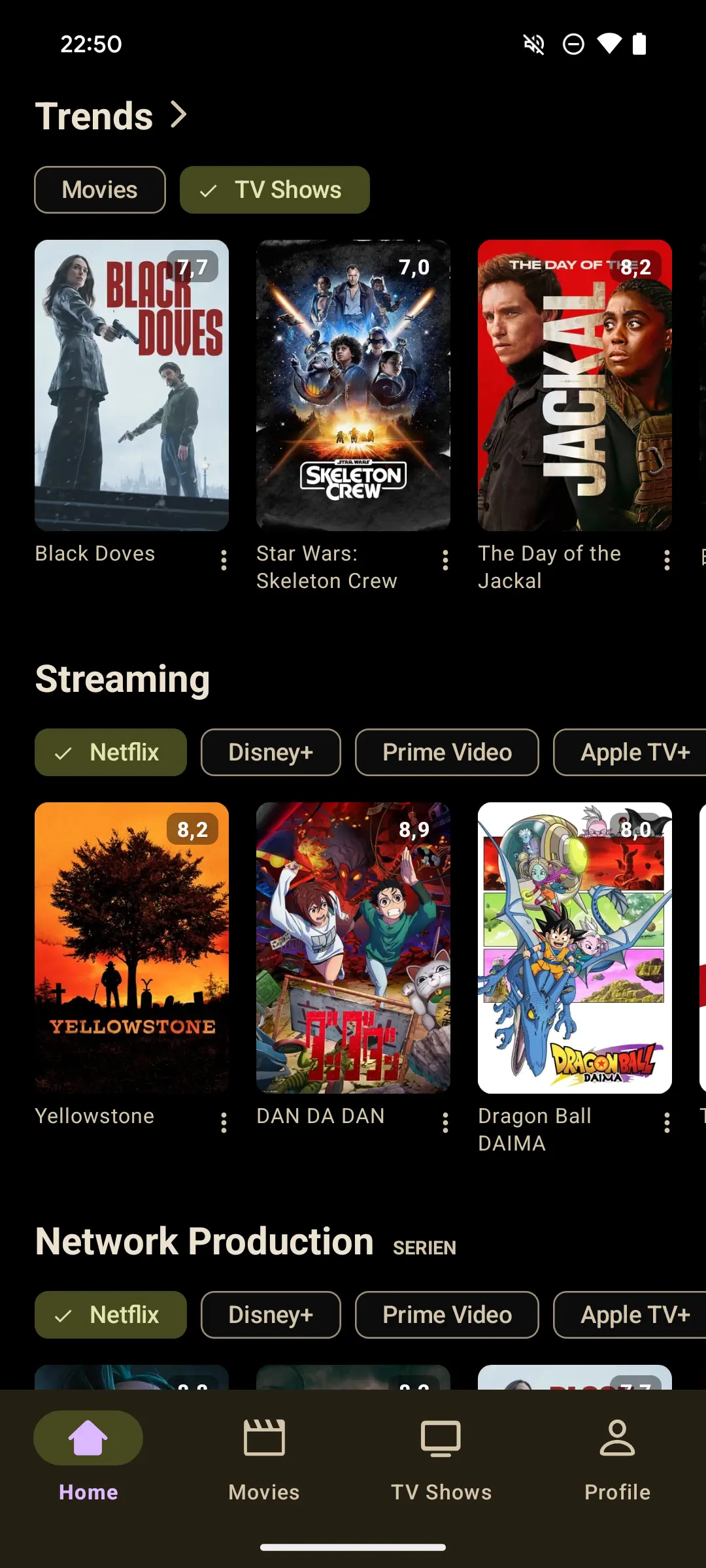The width and height of the screenshot is (706, 1568).
Task: Open more options for Yellowstone
Action: 224,1122
